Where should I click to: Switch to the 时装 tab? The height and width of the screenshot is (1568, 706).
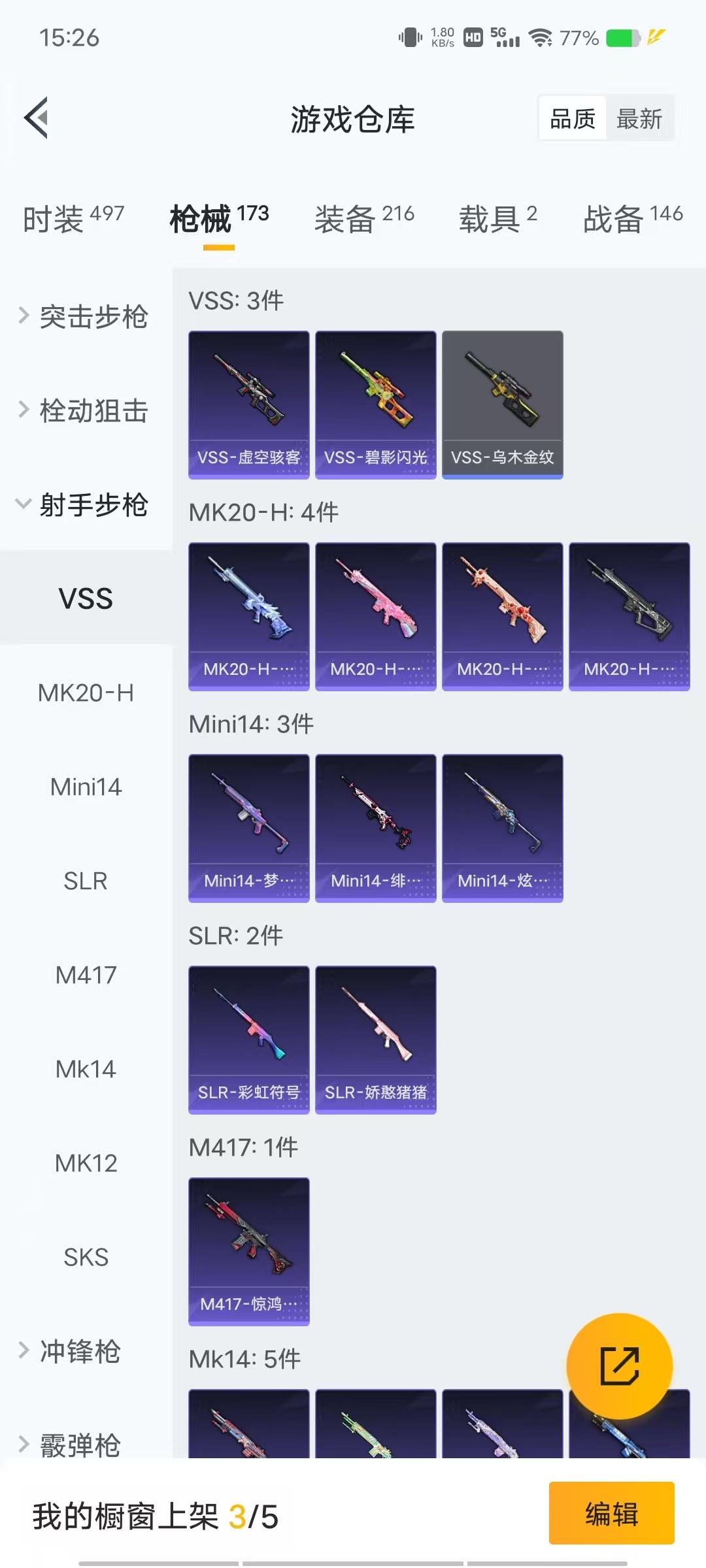[73, 219]
